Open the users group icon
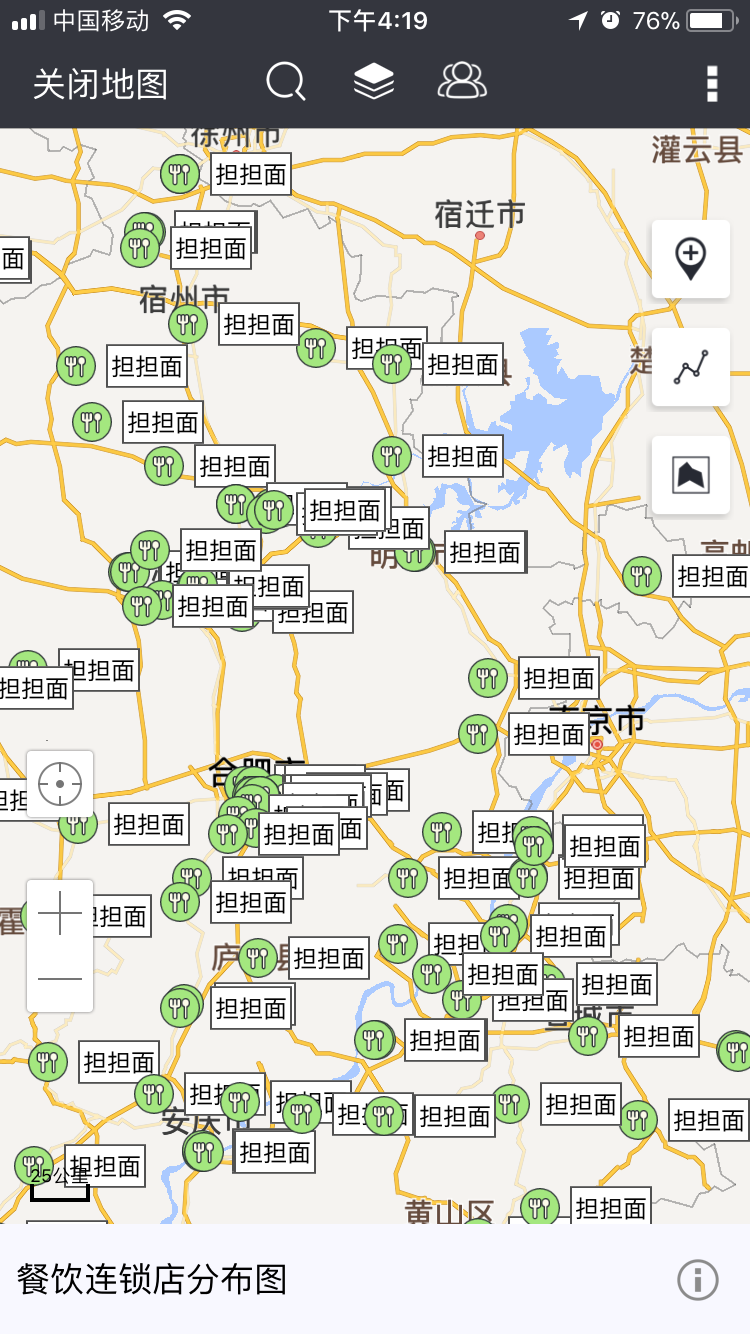This screenshot has width=750, height=1334. (x=462, y=82)
